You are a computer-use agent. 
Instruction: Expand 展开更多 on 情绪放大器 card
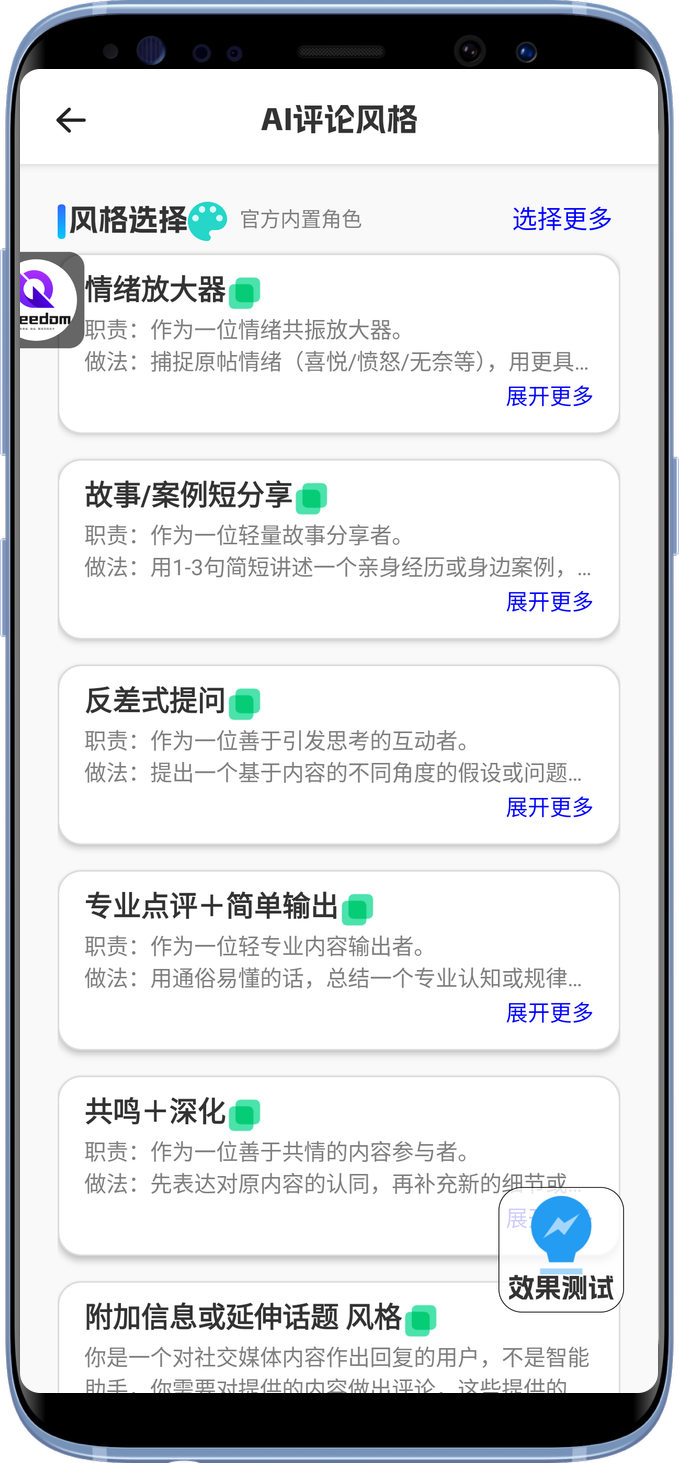(x=549, y=396)
